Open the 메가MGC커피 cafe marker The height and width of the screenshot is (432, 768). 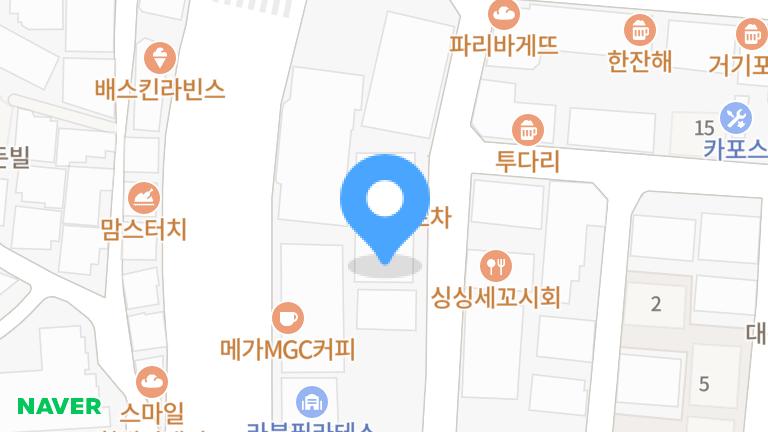287,317
